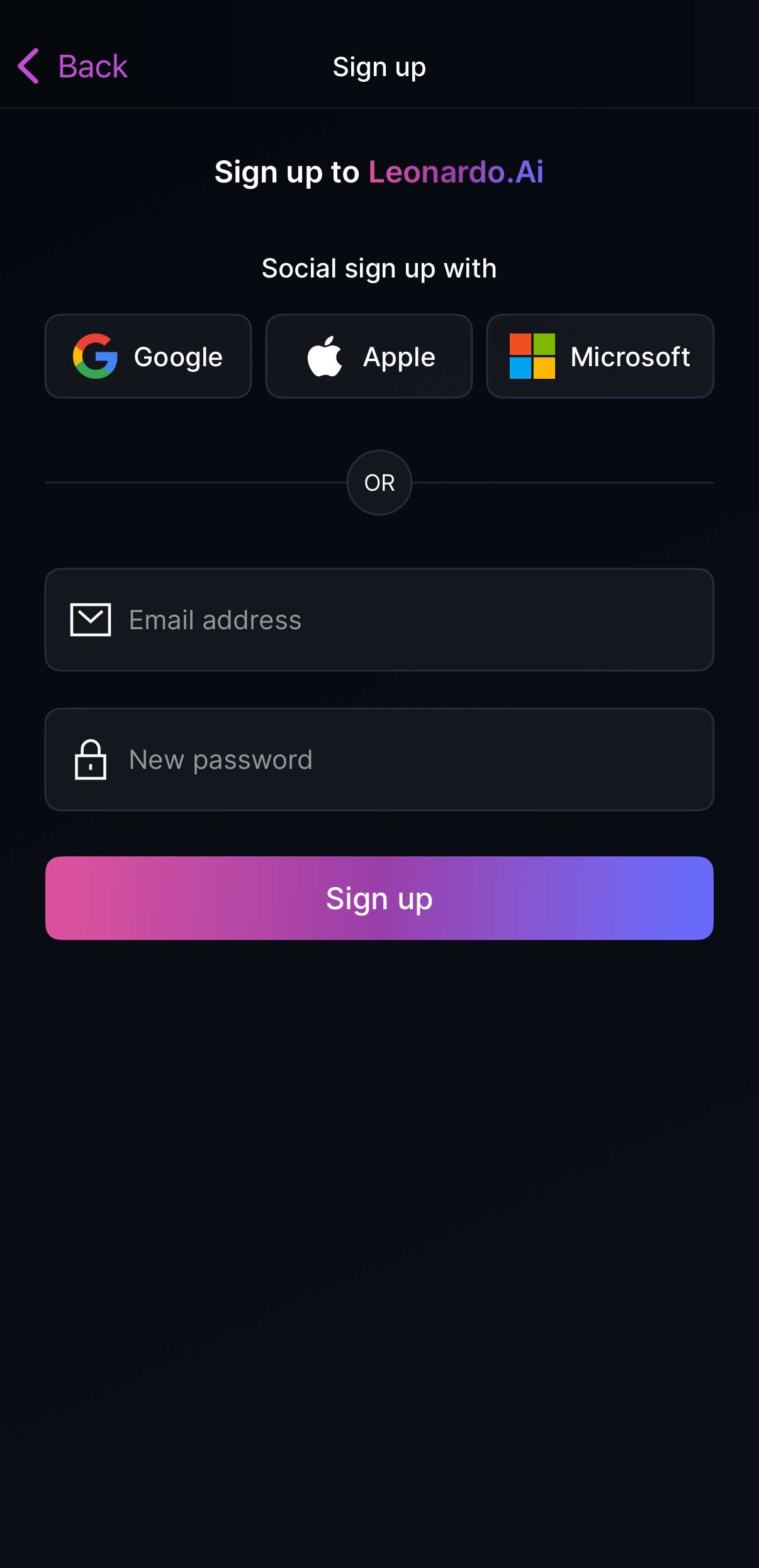Focus the Email address field
The width and height of the screenshot is (759, 1568).
tap(379, 620)
